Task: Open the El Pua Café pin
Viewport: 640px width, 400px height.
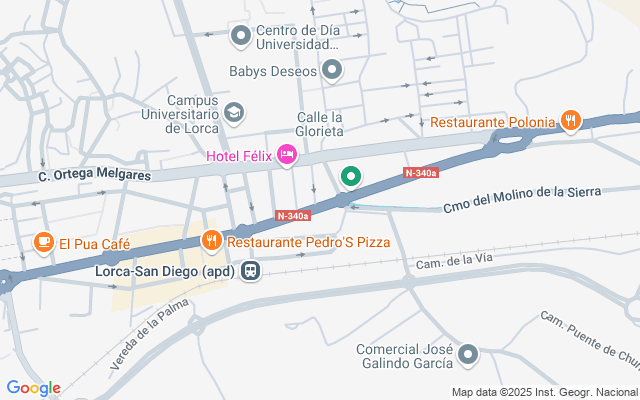Action: [43, 242]
